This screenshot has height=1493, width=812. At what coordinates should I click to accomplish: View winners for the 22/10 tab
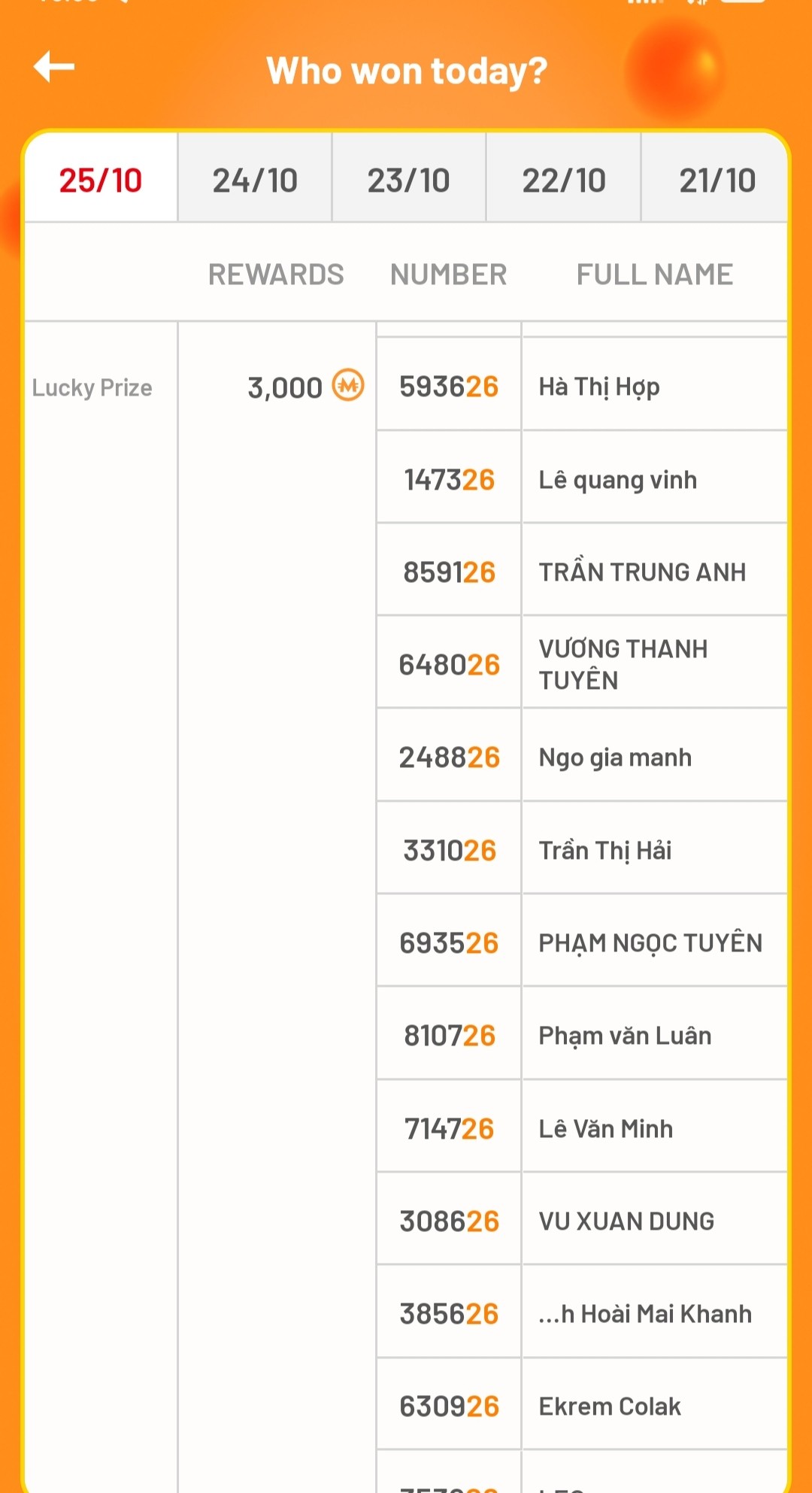(x=564, y=179)
